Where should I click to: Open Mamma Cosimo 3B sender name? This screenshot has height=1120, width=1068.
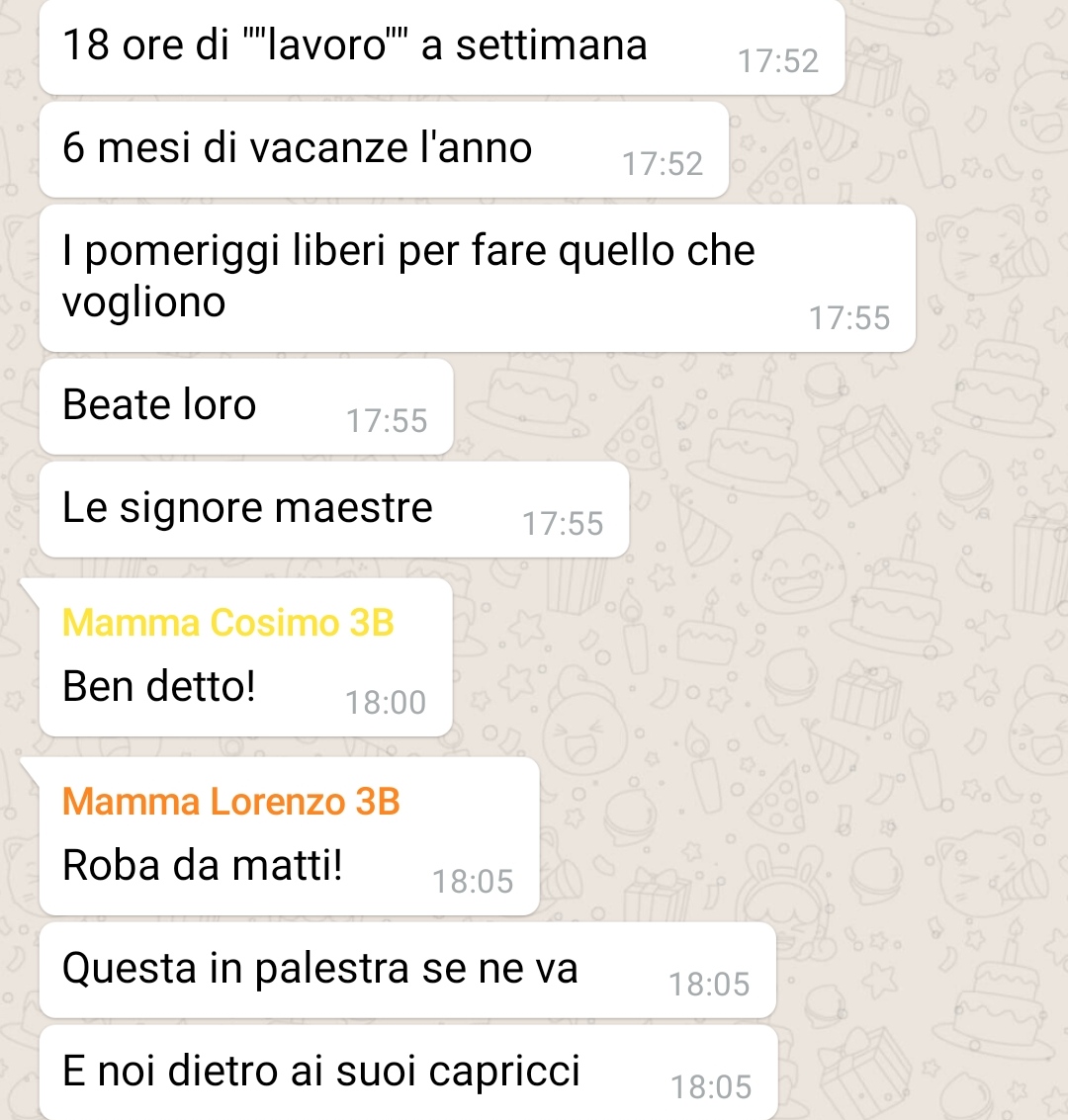pyautogui.click(x=228, y=624)
